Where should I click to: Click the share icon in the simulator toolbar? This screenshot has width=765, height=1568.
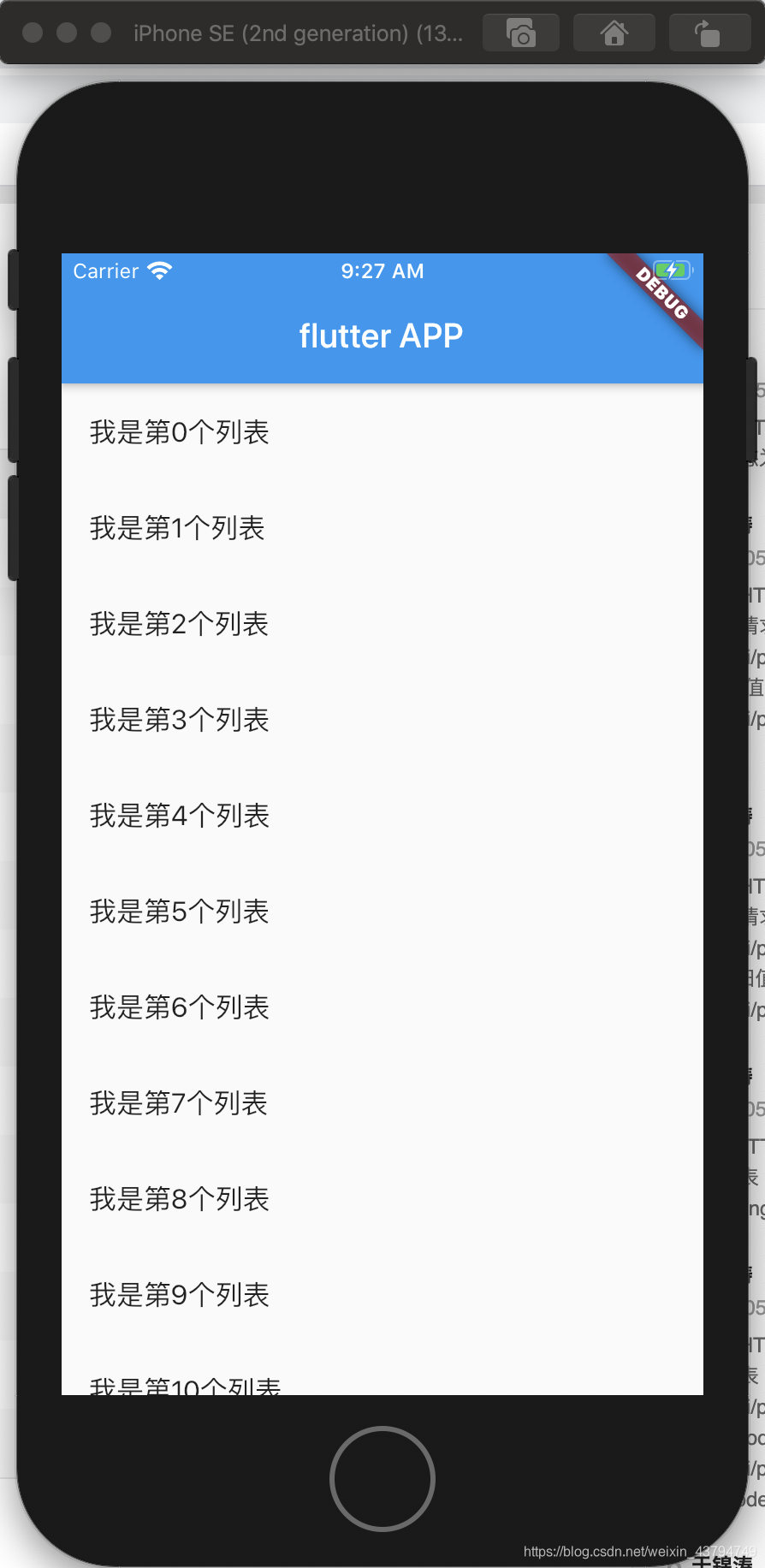point(707,33)
